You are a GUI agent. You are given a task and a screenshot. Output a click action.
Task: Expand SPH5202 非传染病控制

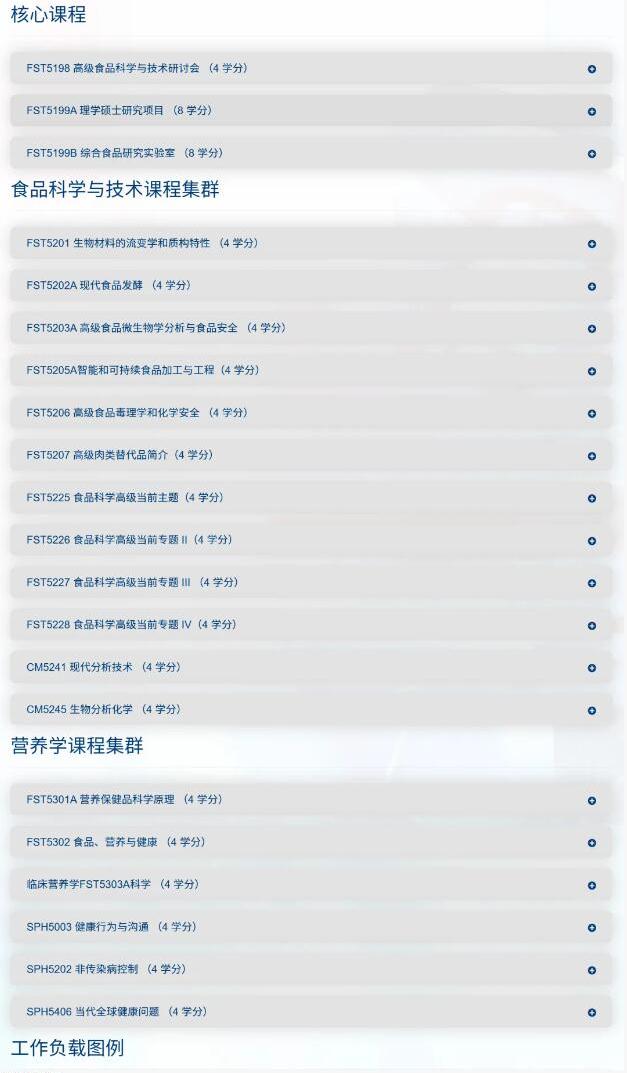click(311, 970)
